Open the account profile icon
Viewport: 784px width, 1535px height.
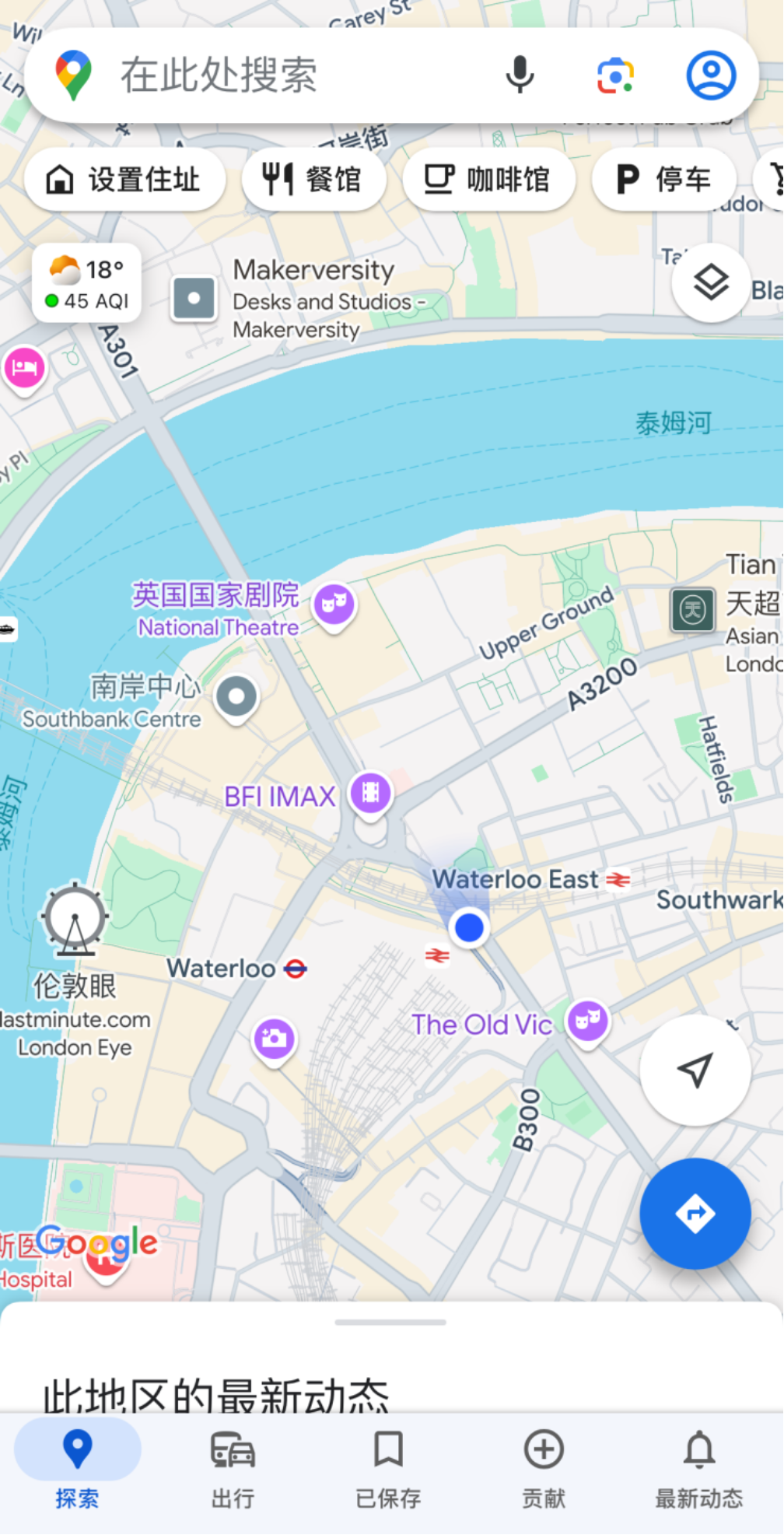(x=710, y=76)
